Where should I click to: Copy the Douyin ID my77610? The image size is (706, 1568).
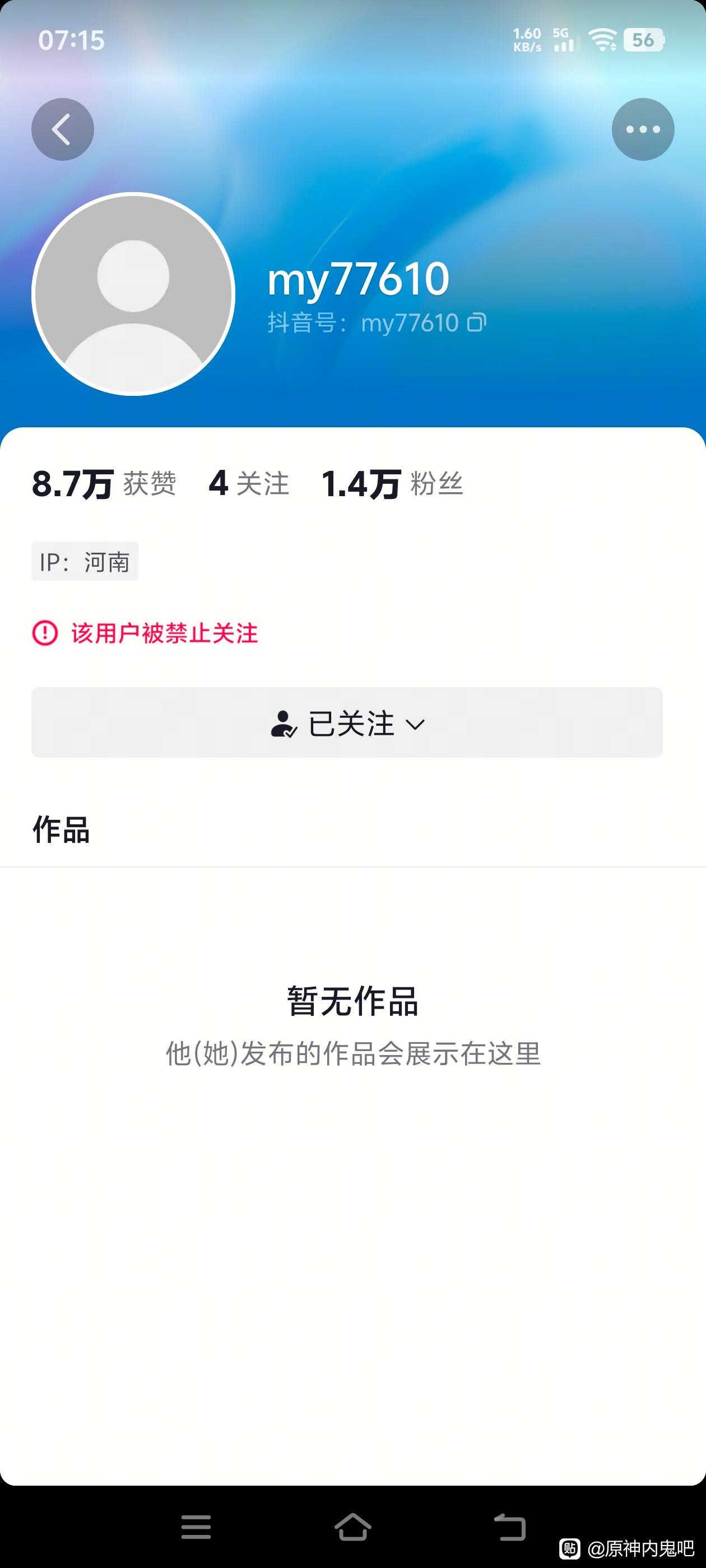tap(476, 323)
